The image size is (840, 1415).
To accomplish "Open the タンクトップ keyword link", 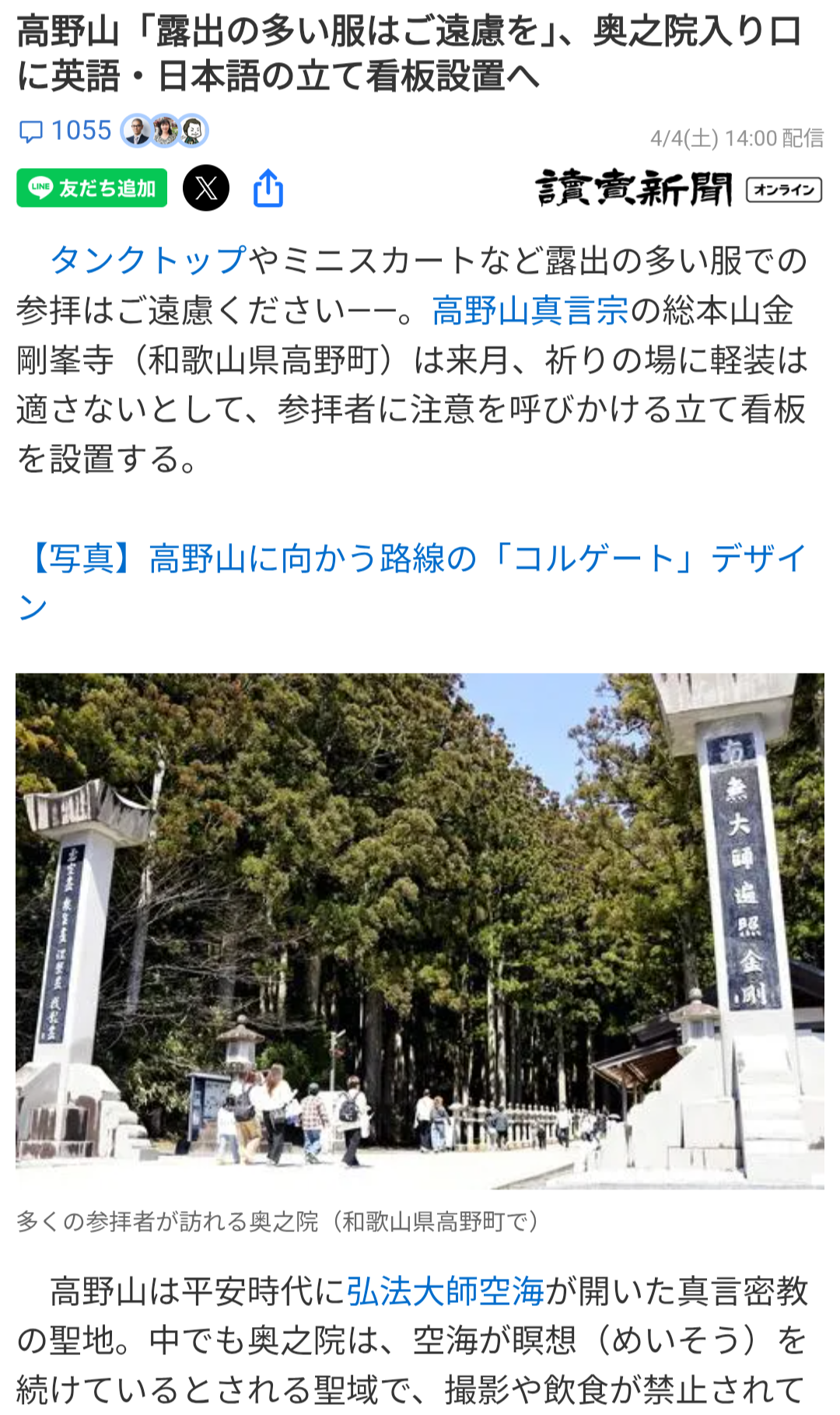I will coord(148,261).
